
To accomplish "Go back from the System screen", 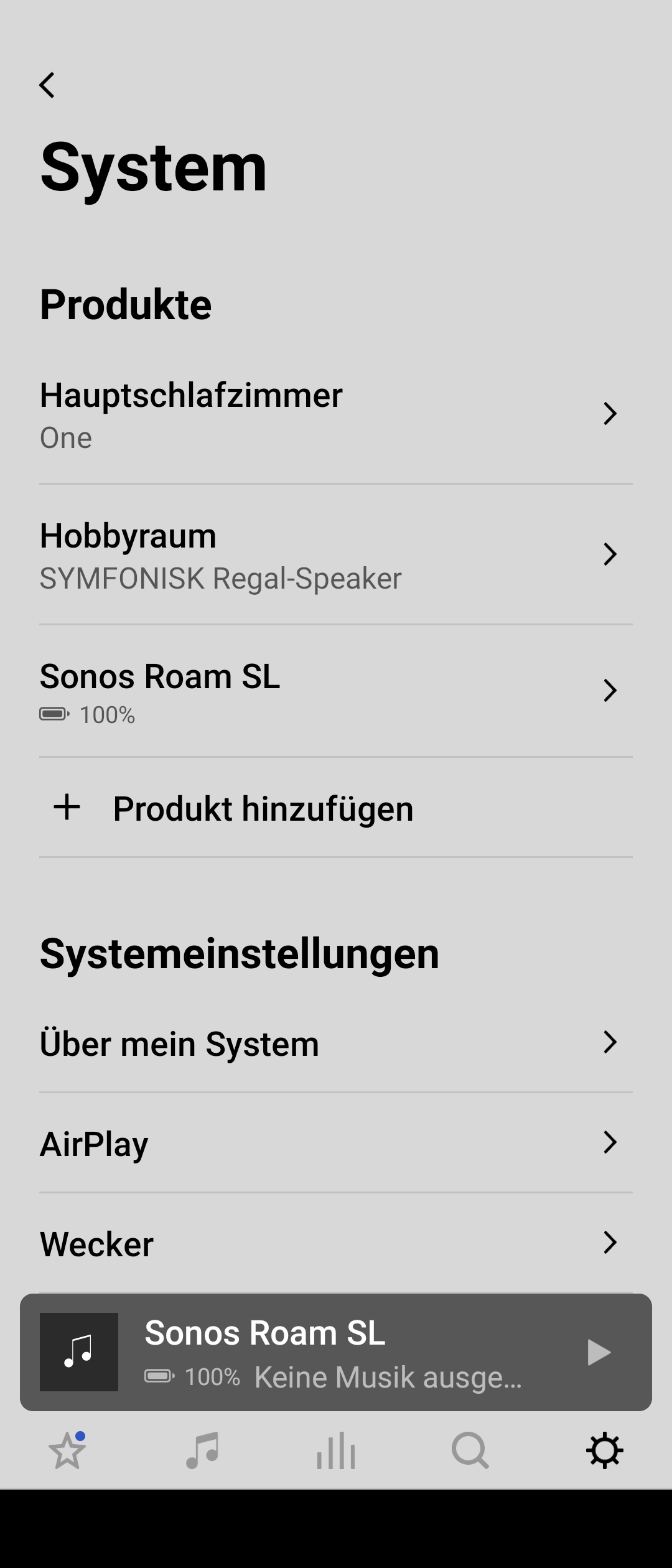I will 47,85.
